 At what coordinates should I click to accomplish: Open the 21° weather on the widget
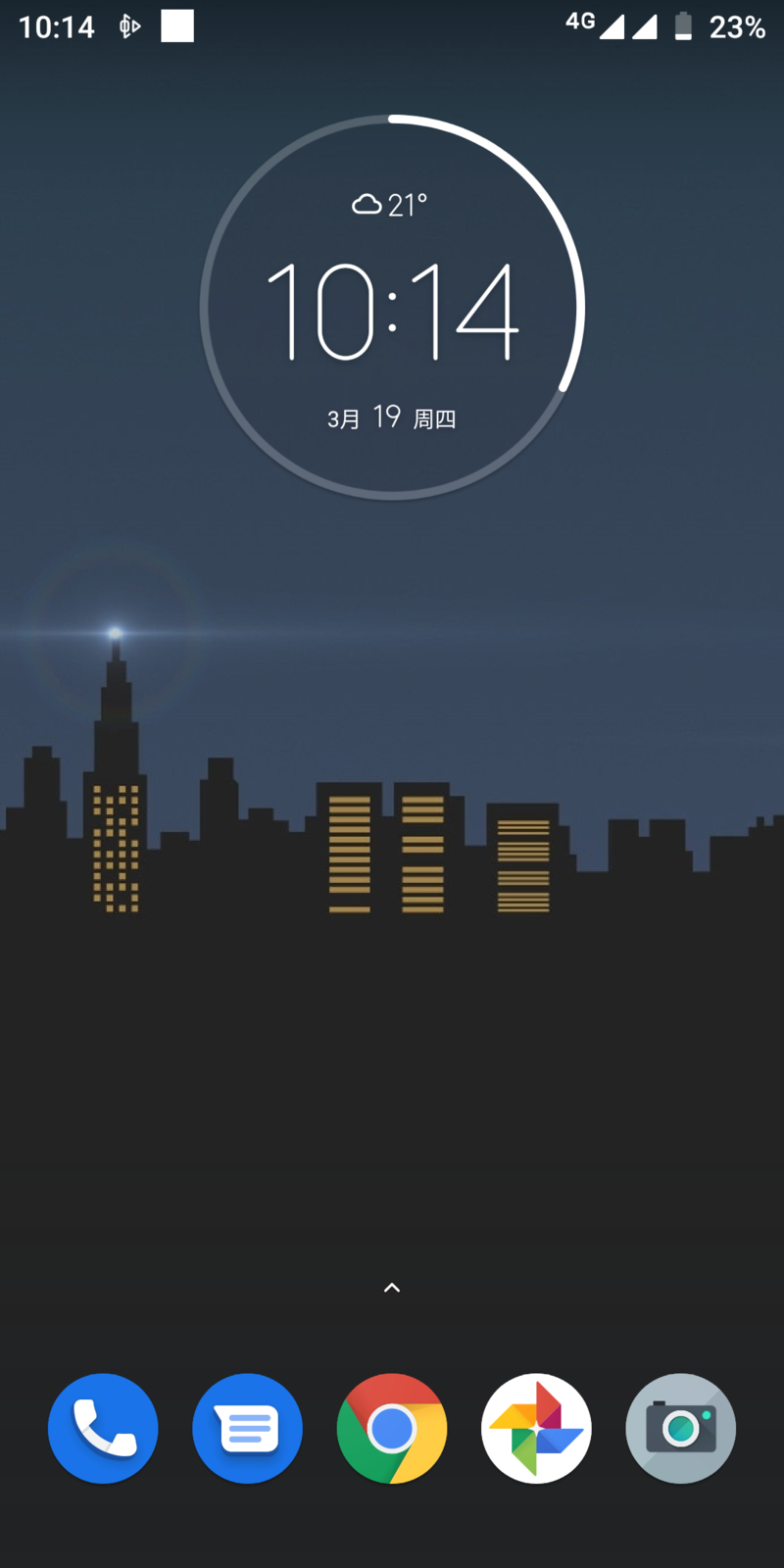pyautogui.click(x=390, y=205)
